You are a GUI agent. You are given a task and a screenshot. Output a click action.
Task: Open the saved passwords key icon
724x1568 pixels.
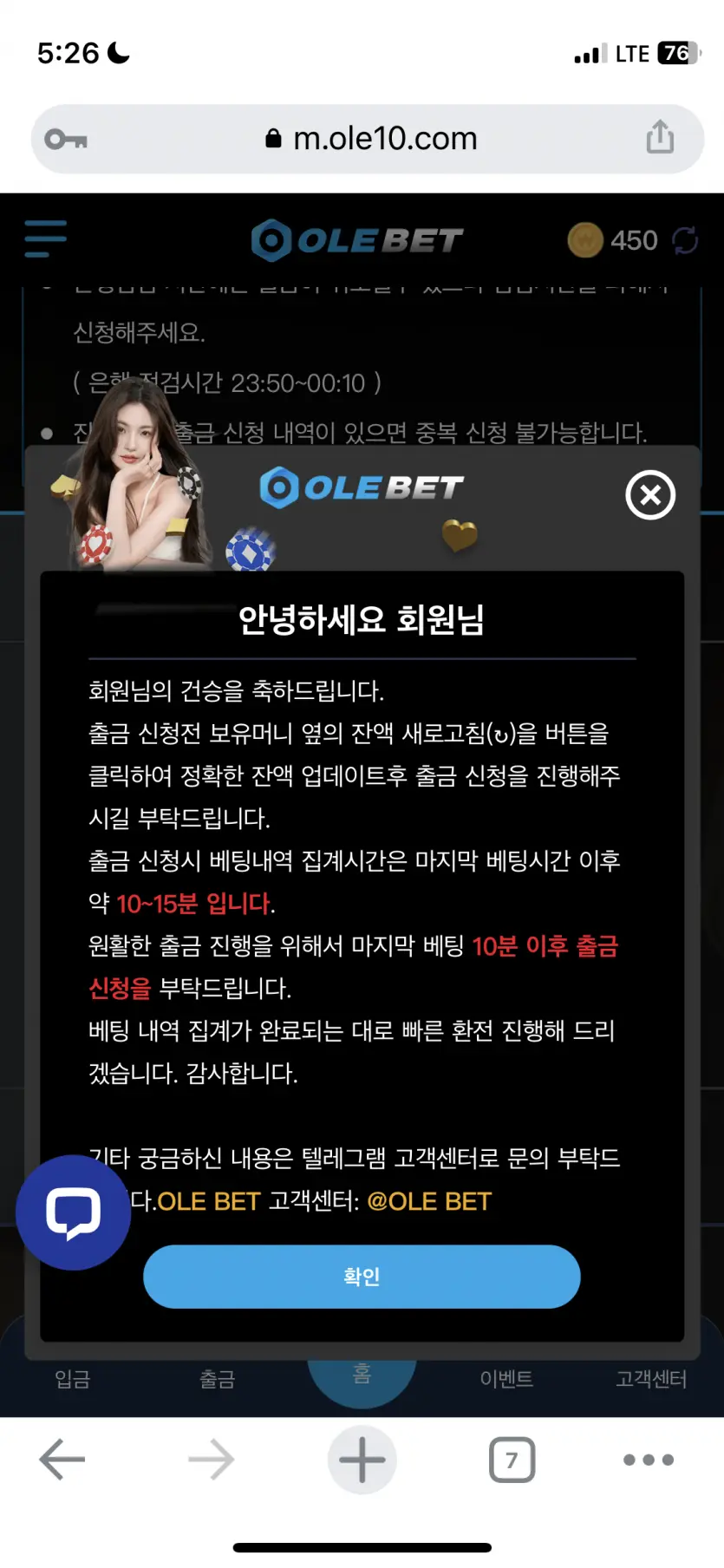66,139
